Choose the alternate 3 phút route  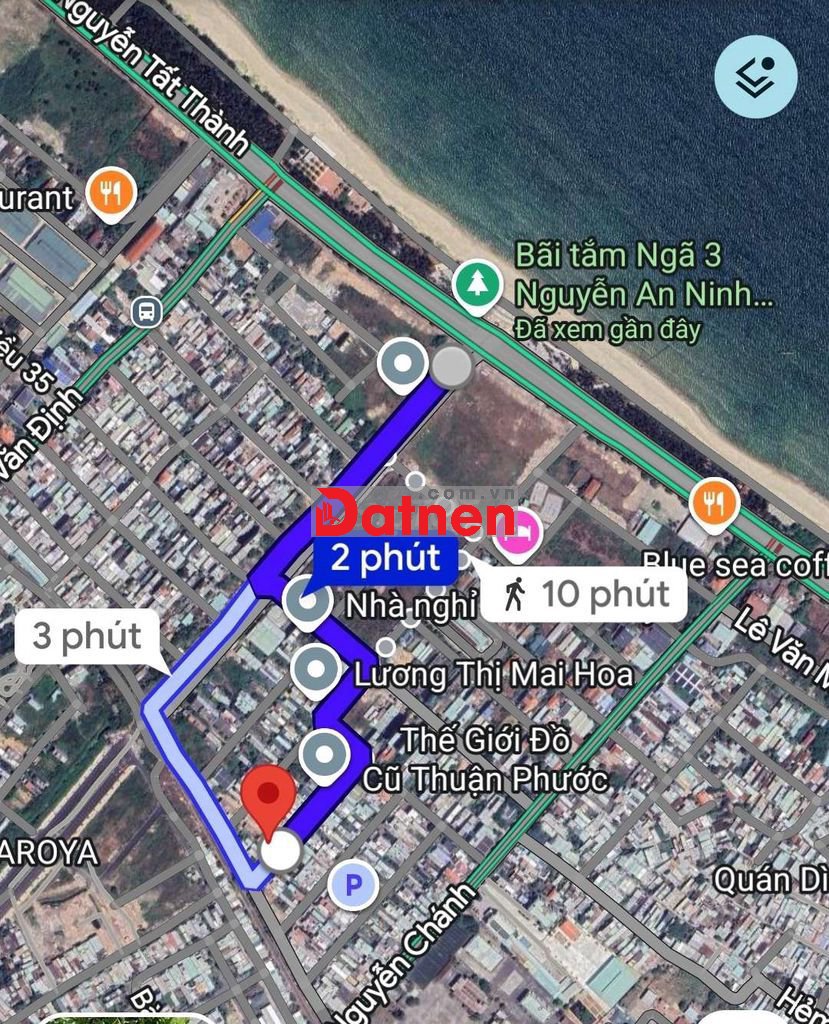tap(86, 636)
